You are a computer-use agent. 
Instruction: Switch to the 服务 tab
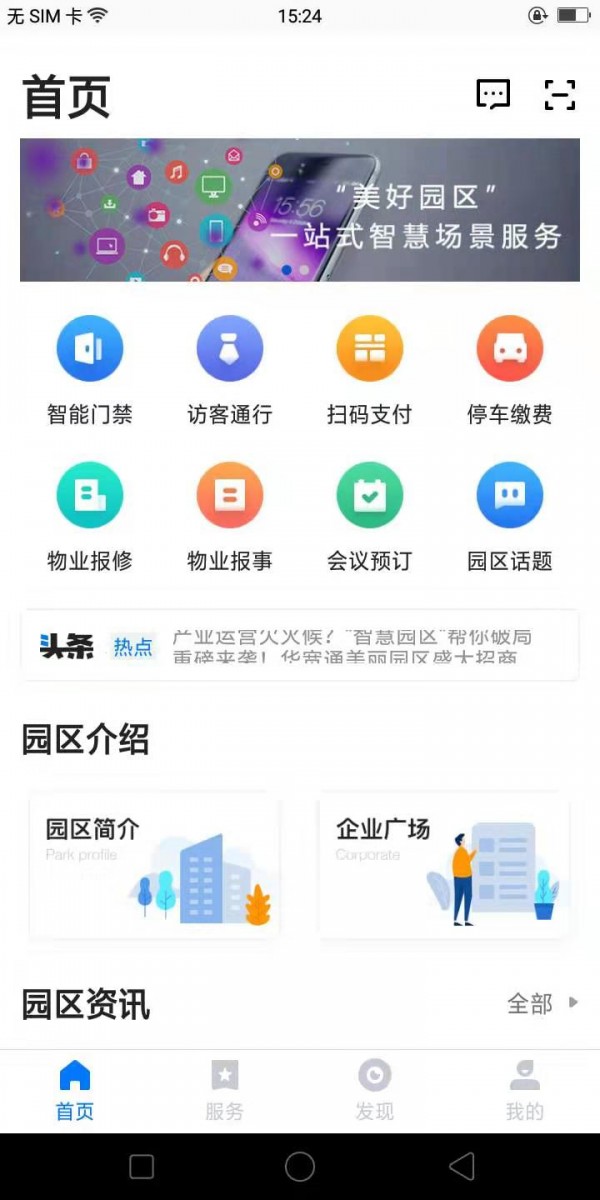point(224,1090)
